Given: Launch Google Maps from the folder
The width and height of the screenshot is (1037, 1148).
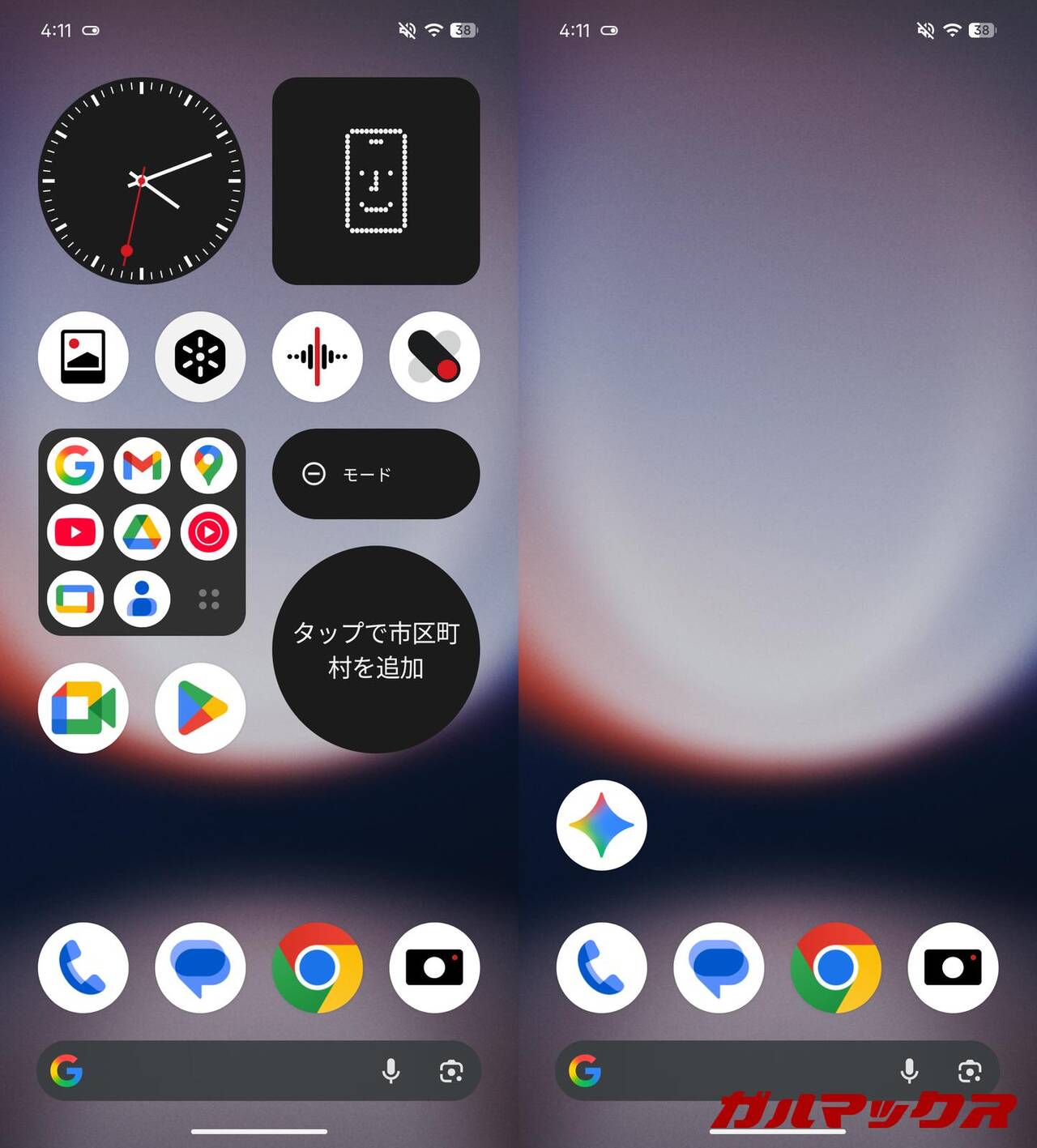Looking at the screenshot, I should click(x=208, y=465).
